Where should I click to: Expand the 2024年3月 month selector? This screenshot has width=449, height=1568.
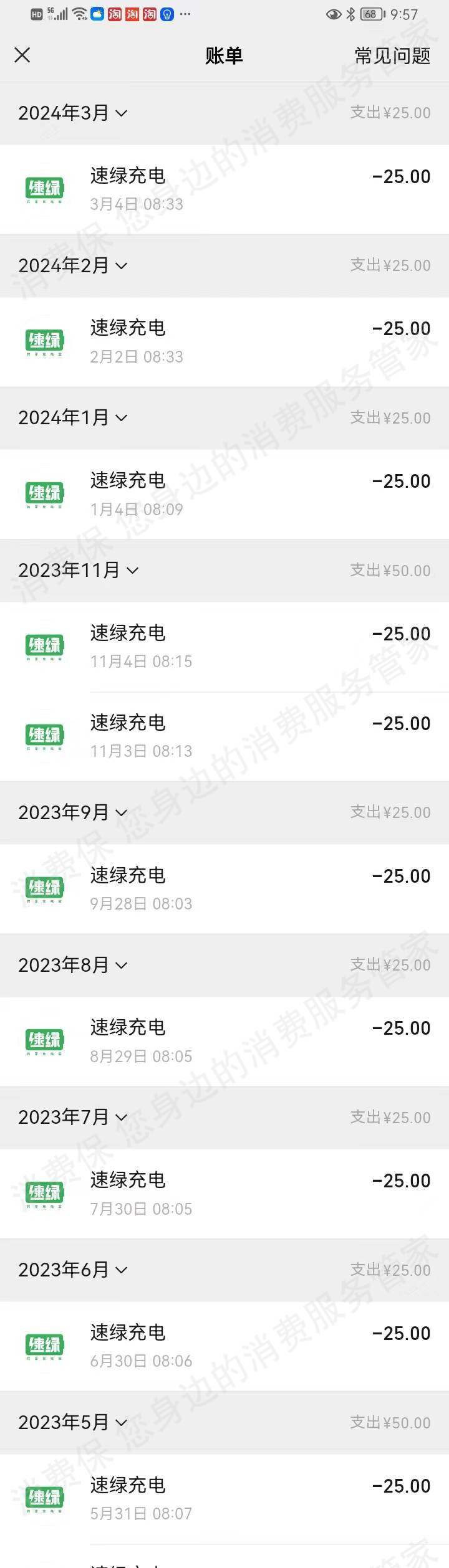73,113
